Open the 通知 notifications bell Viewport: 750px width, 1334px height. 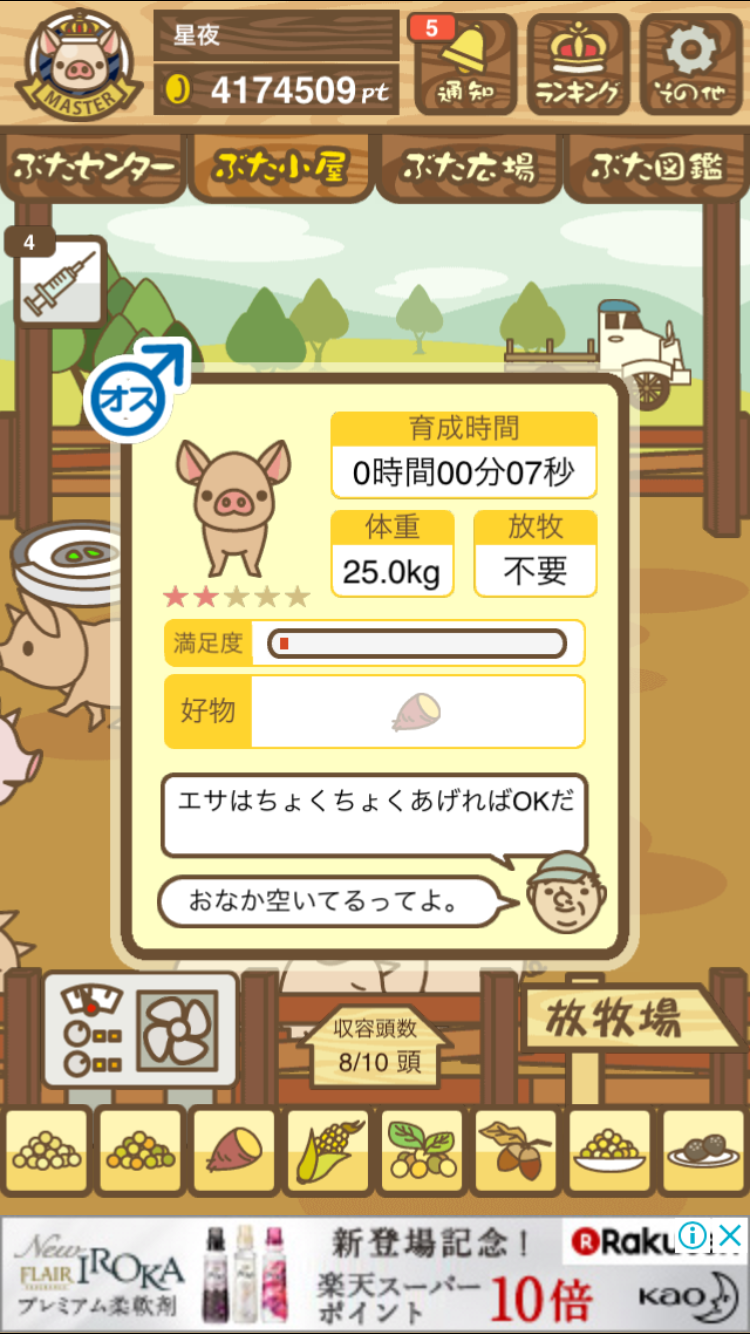[x=464, y=63]
